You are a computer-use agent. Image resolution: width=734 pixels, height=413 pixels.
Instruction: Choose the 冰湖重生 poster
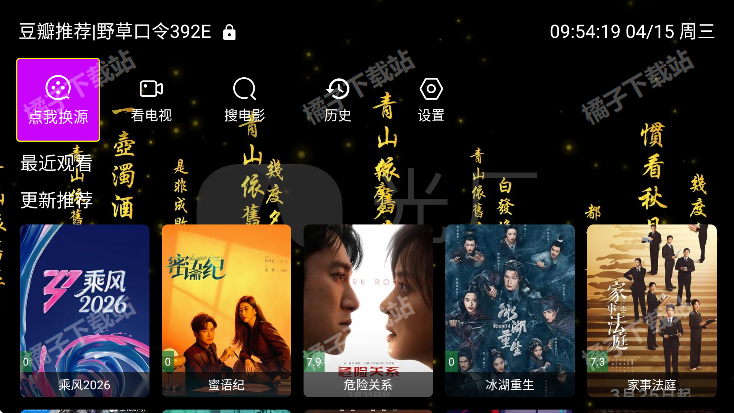pyautogui.click(x=510, y=310)
